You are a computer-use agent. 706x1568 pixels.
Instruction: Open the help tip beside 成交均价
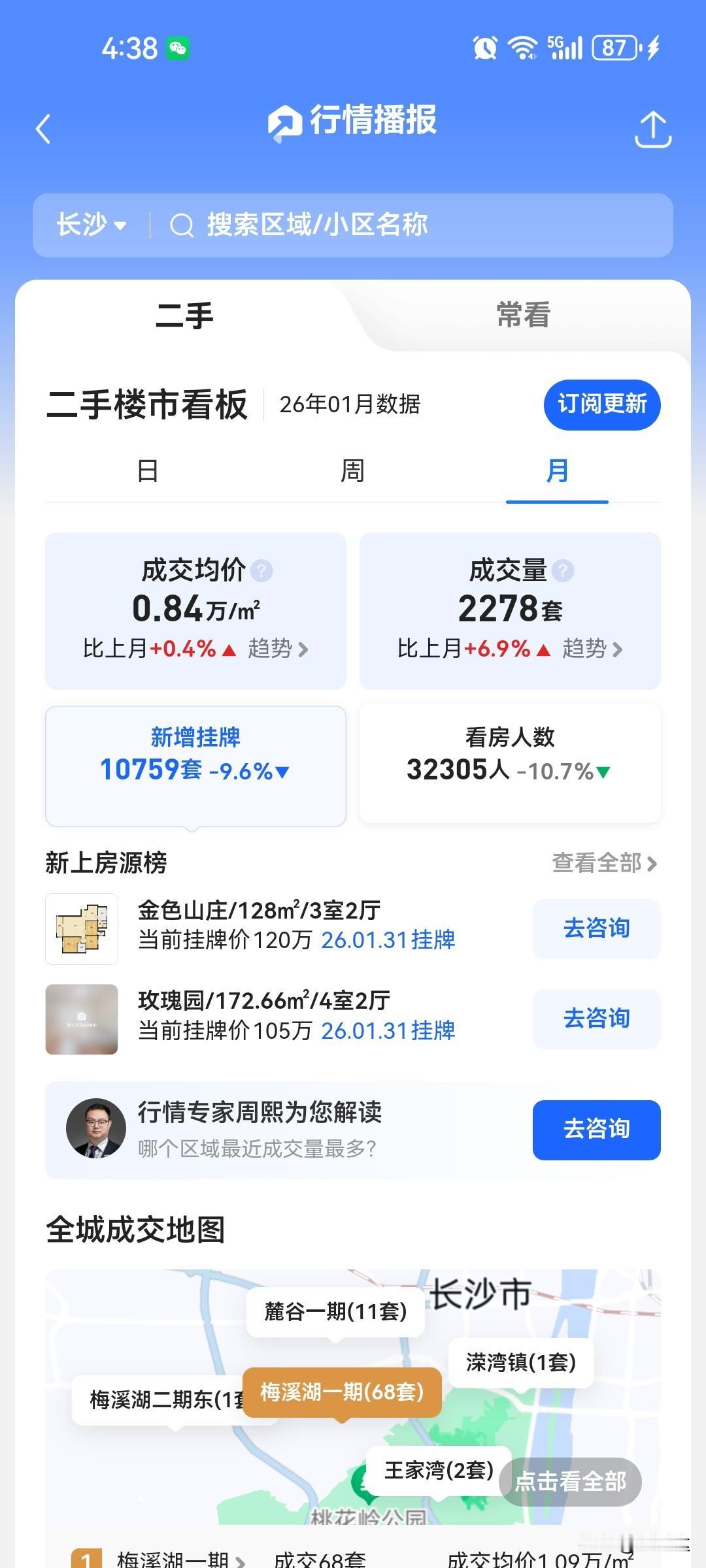coord(263,570)
